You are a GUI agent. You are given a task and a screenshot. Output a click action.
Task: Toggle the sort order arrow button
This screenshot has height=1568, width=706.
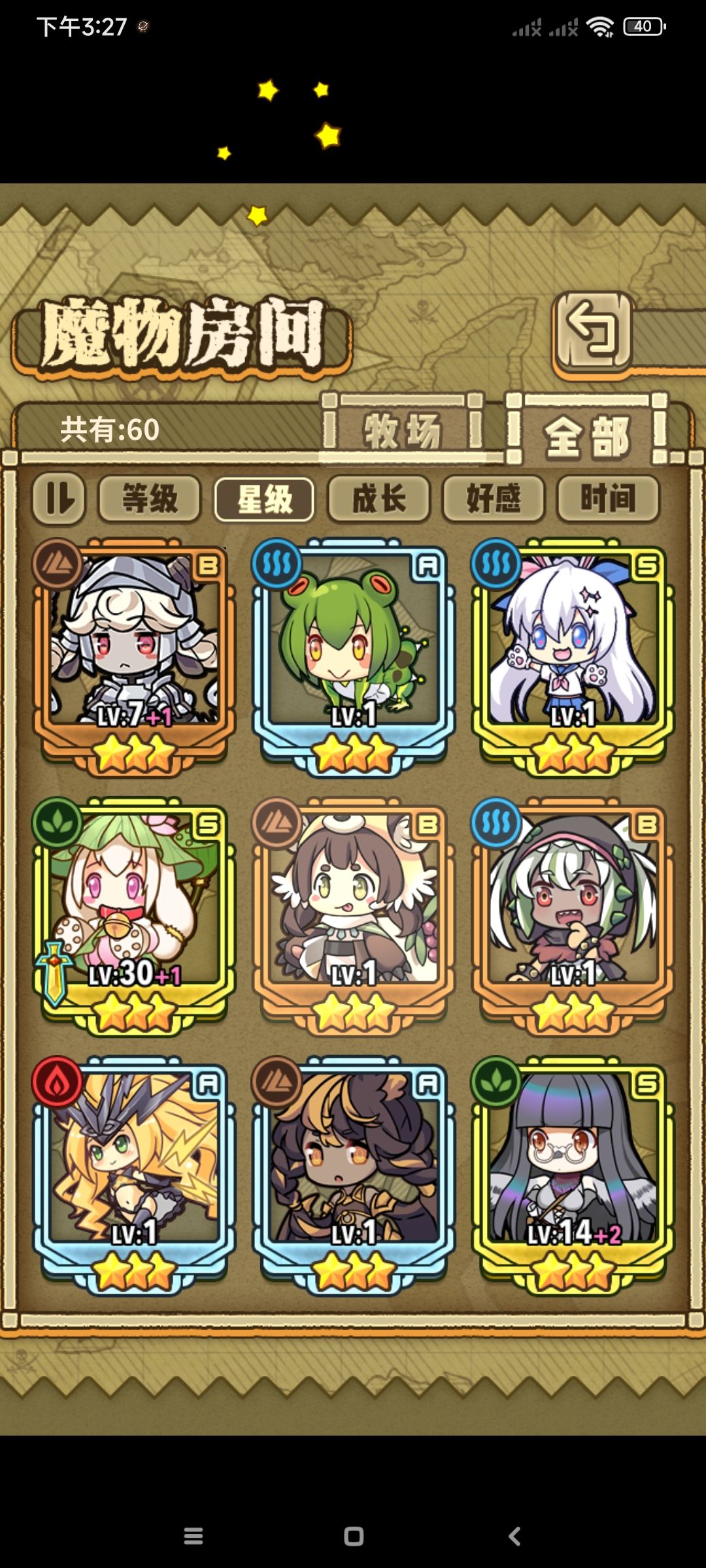pos(59,500)
